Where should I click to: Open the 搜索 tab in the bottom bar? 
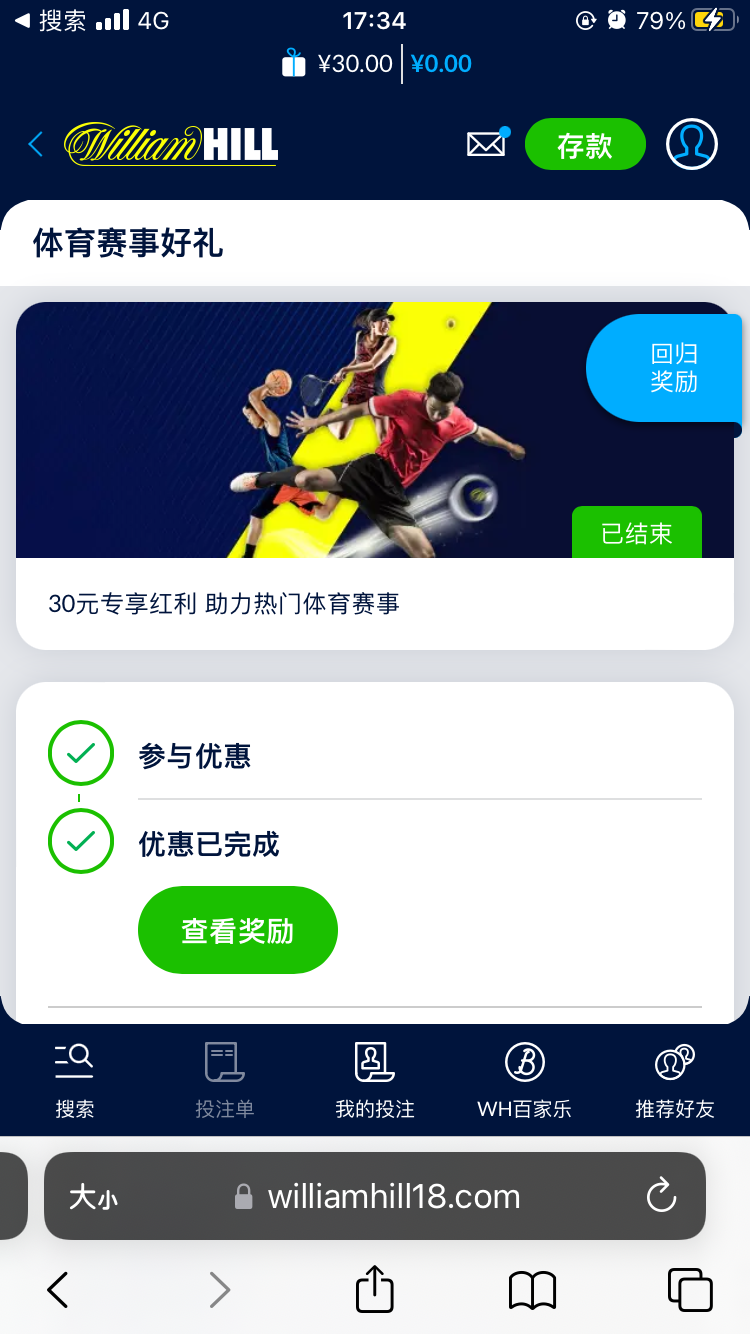75,1079
